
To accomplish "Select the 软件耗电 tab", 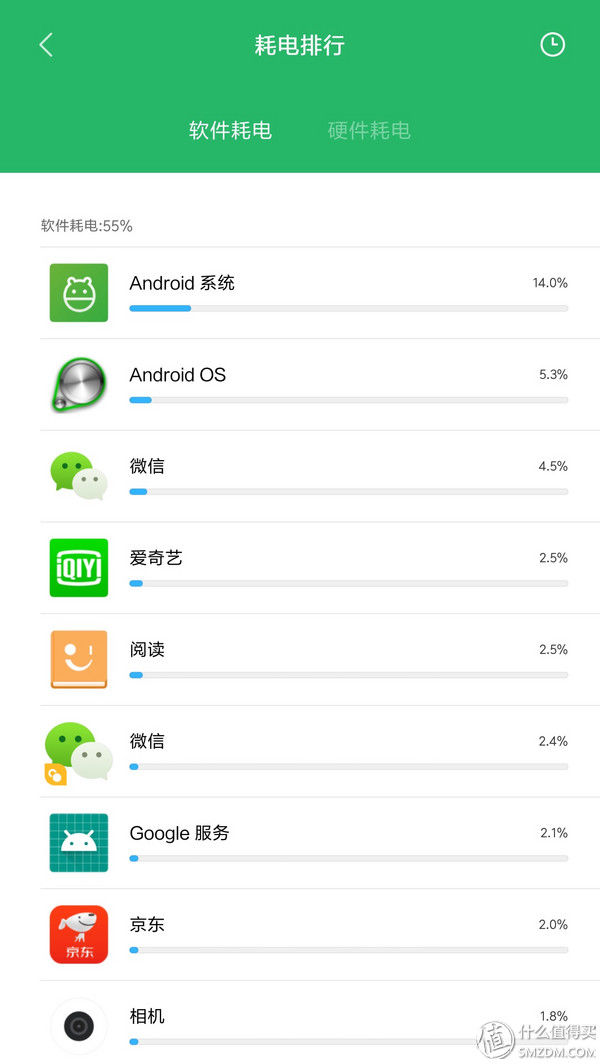I will 230,130.
